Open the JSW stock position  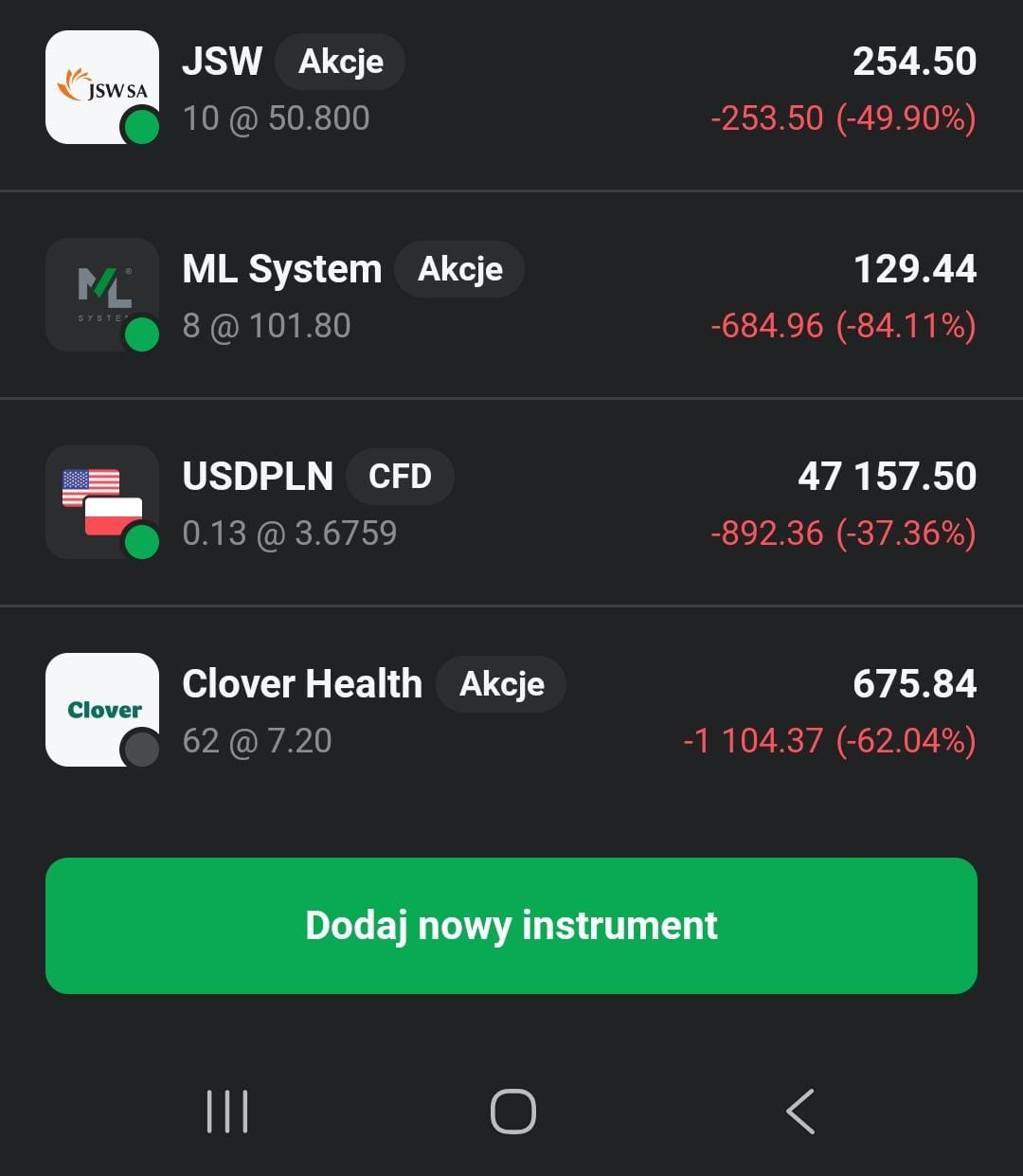511,89
